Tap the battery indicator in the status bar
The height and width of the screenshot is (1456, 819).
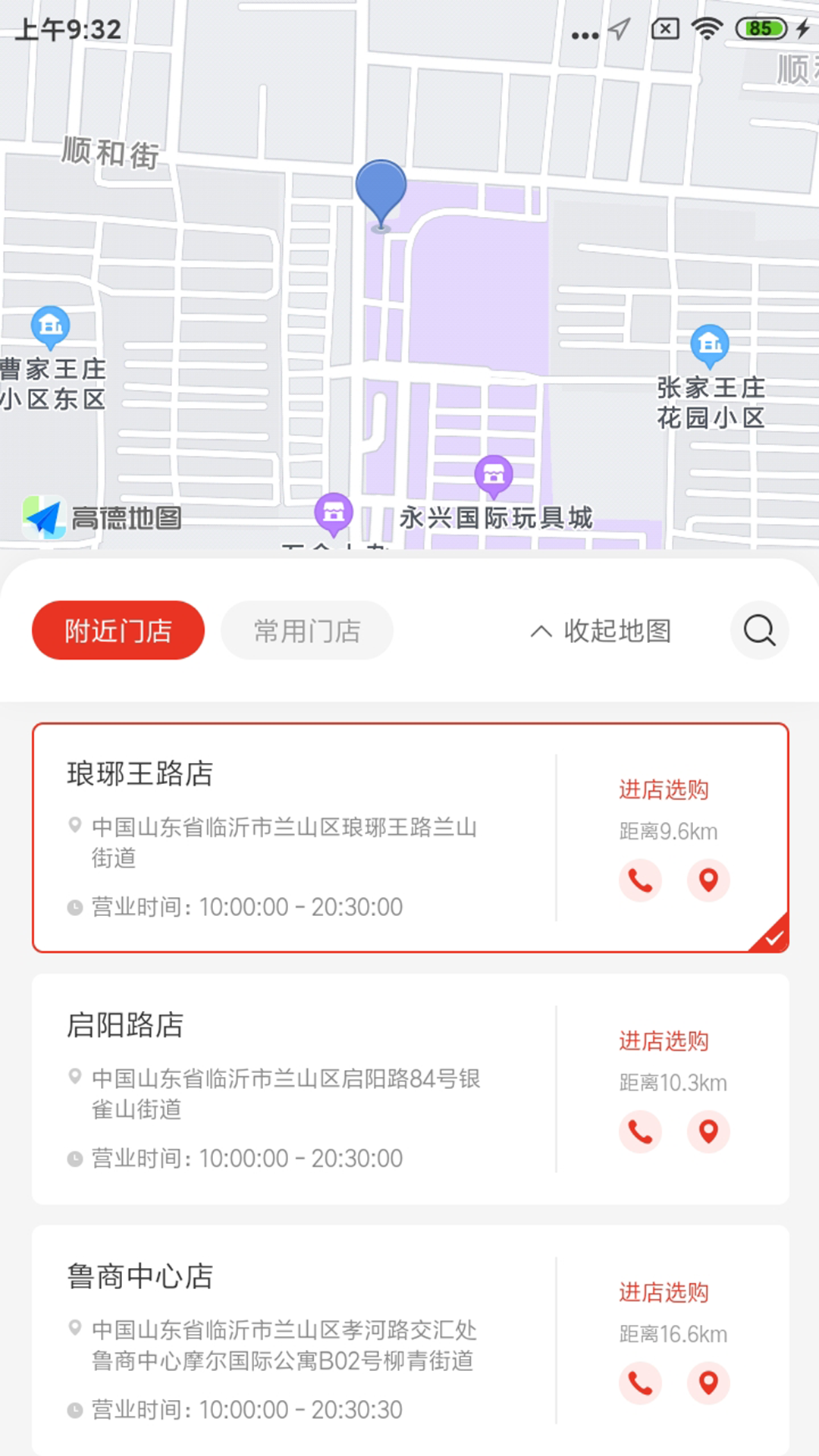coord(761,29)
